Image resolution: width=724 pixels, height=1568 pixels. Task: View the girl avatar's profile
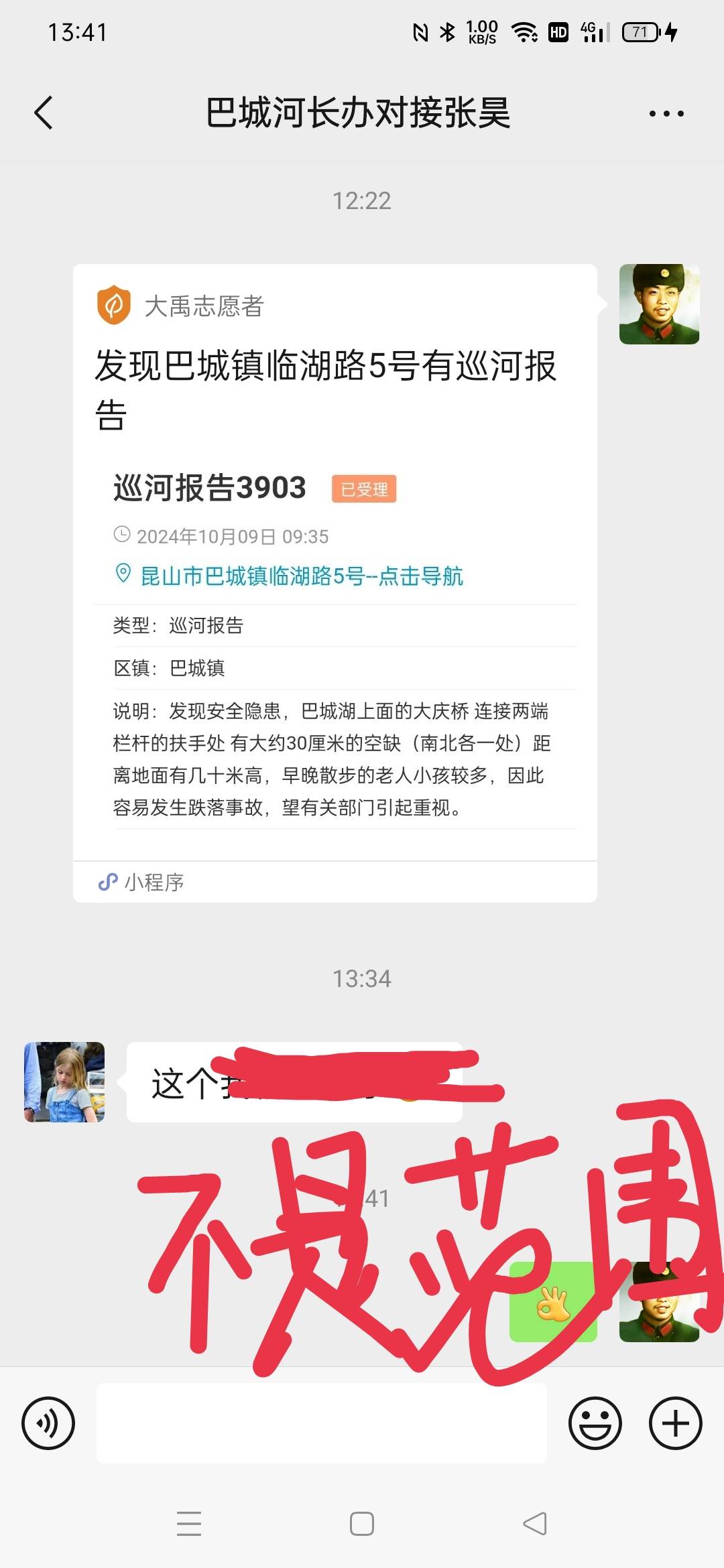tap(64, 1082)
